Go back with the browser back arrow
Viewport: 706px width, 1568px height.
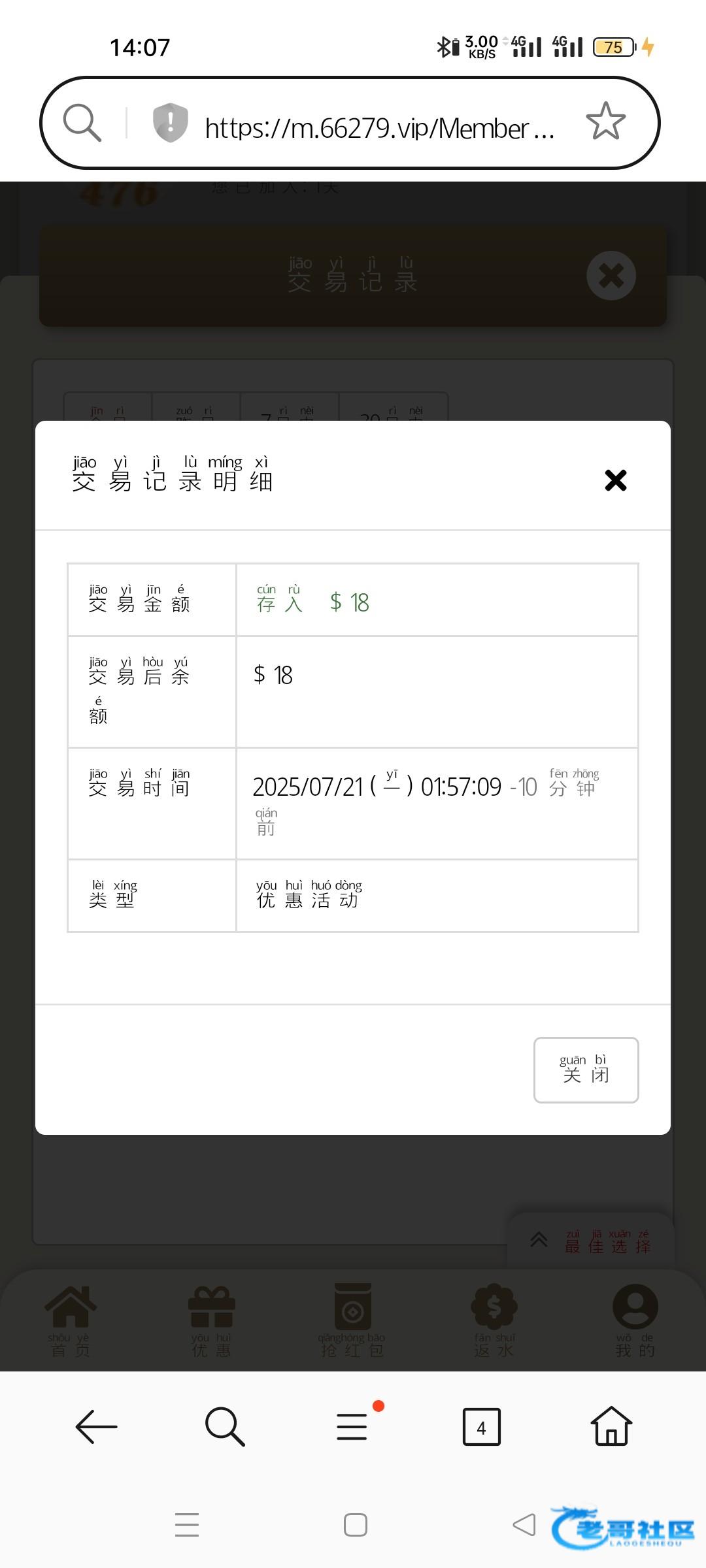point(96,1426)
